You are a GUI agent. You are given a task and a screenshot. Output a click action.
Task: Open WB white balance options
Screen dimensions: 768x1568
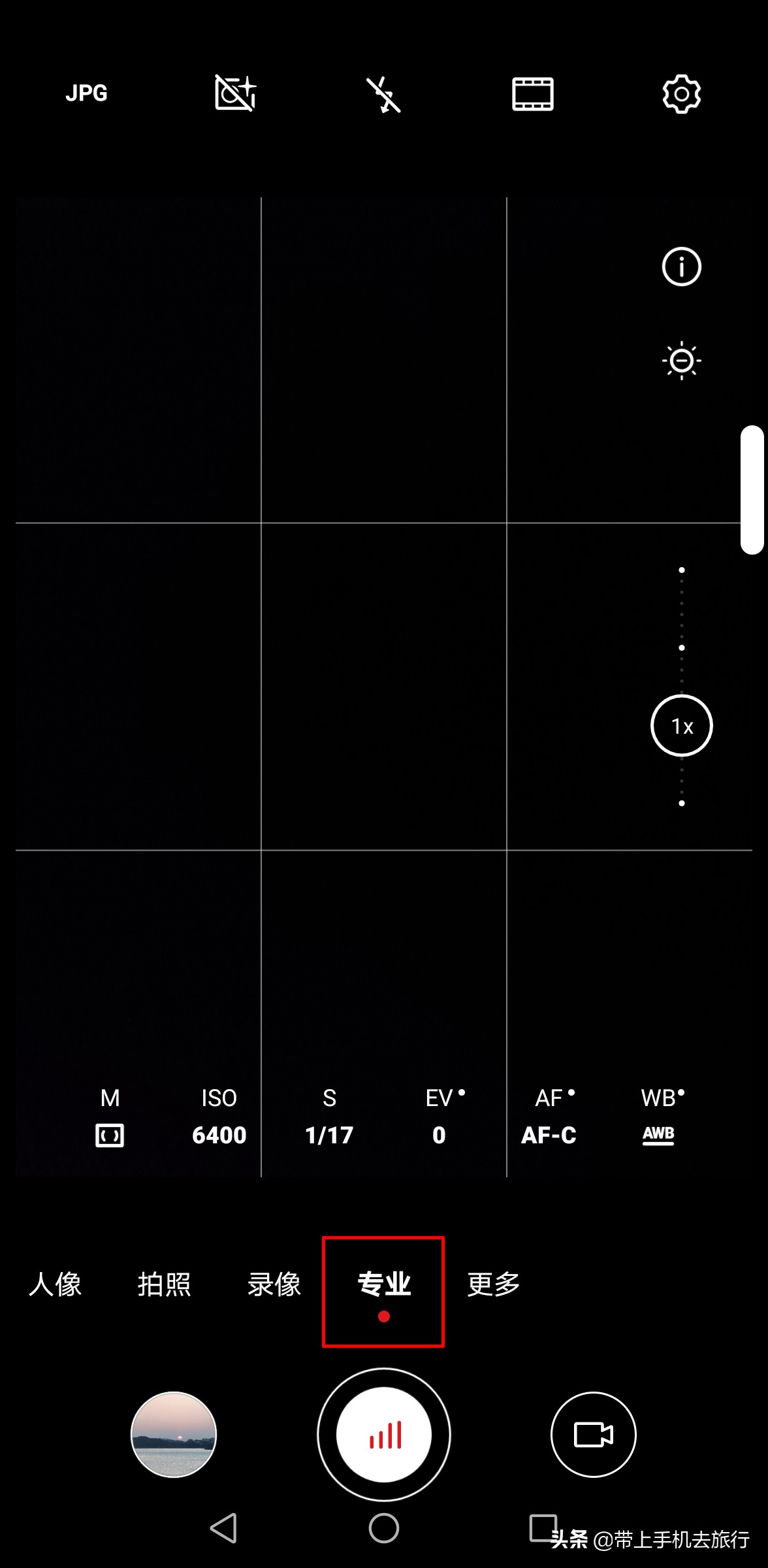coord(660,1116)
